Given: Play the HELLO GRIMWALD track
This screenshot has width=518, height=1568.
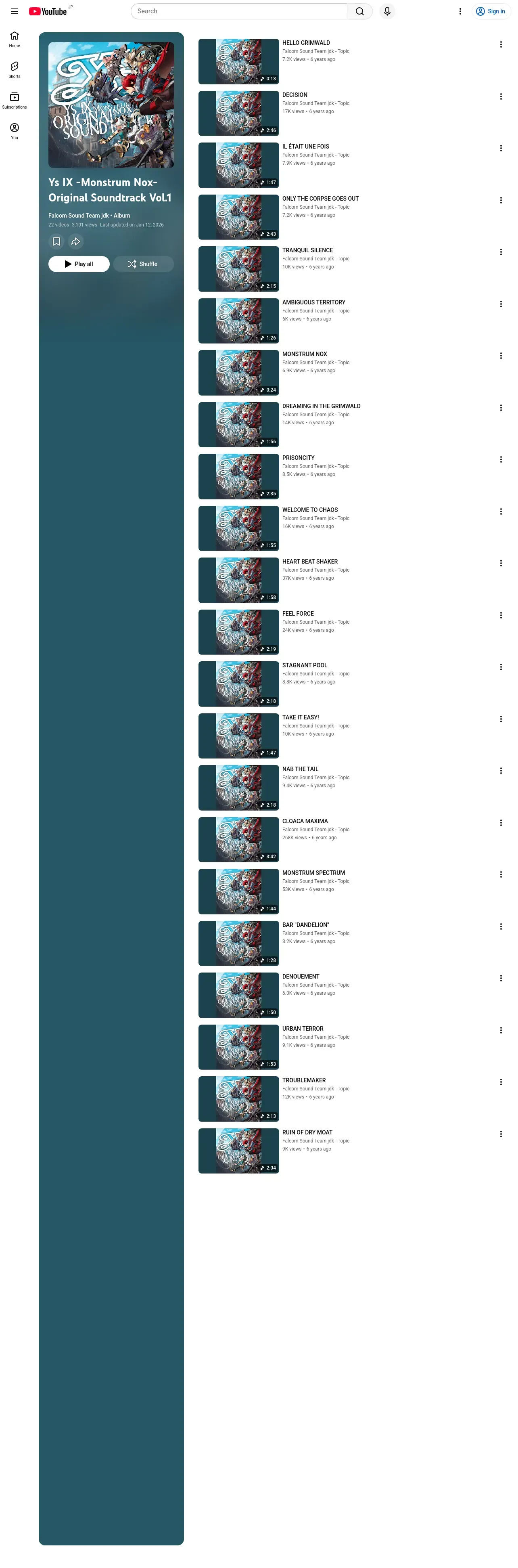Looking at the screenshot, I should [x=306, y=43].
